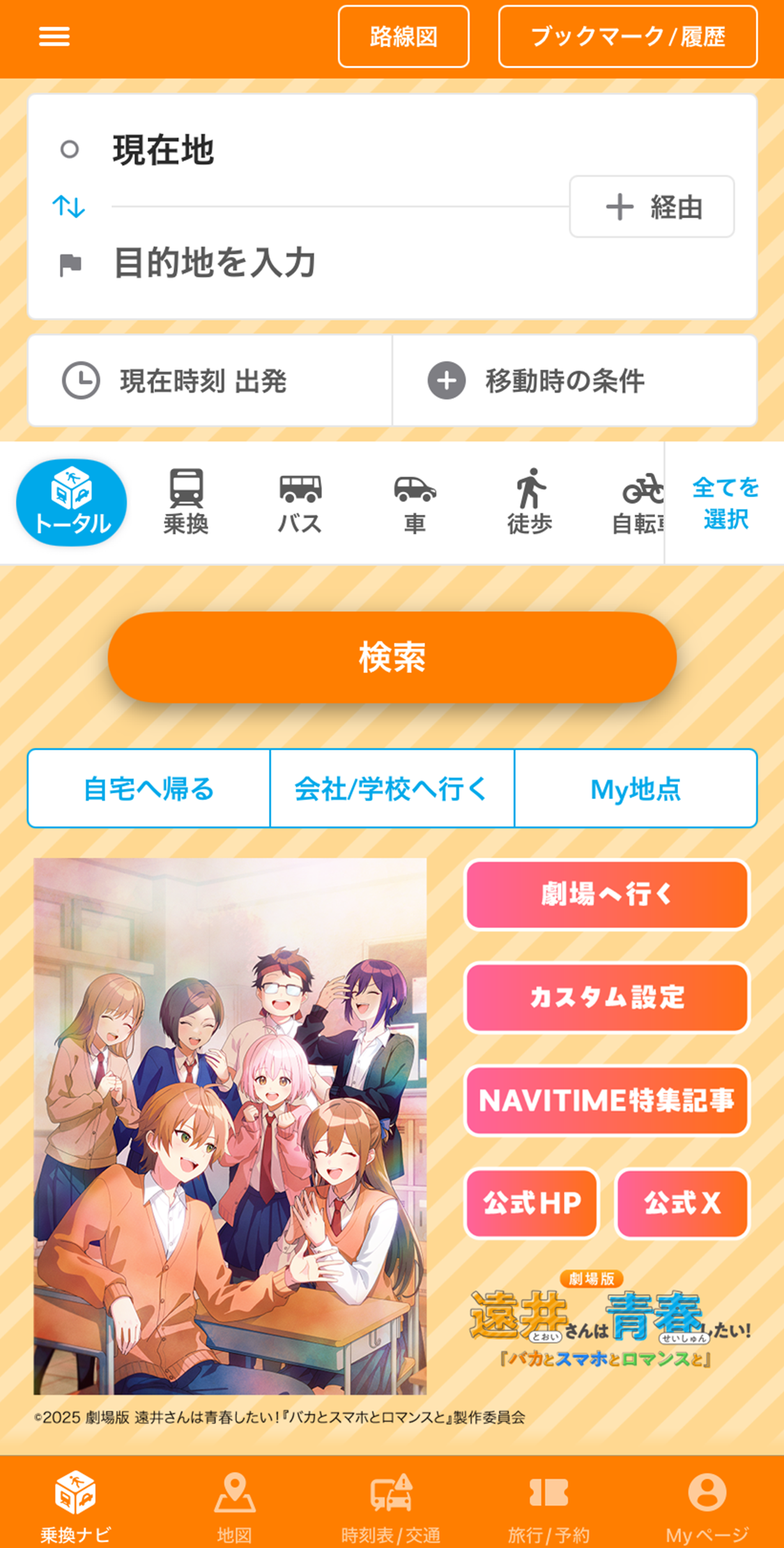Switch to the 地図 tab
The image size is (784, 1548).
click(x=234, y=1507)
